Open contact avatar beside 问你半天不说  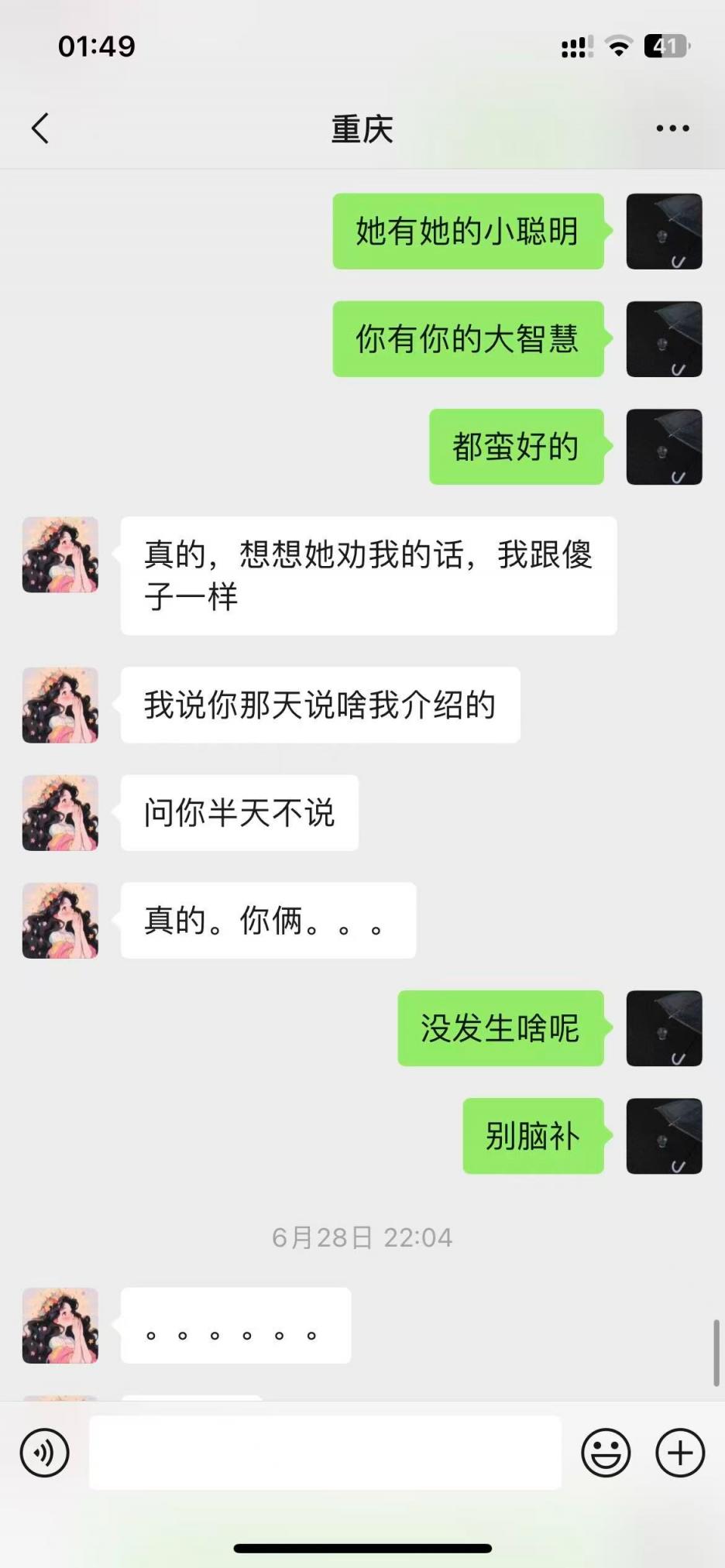pos(60,813)
